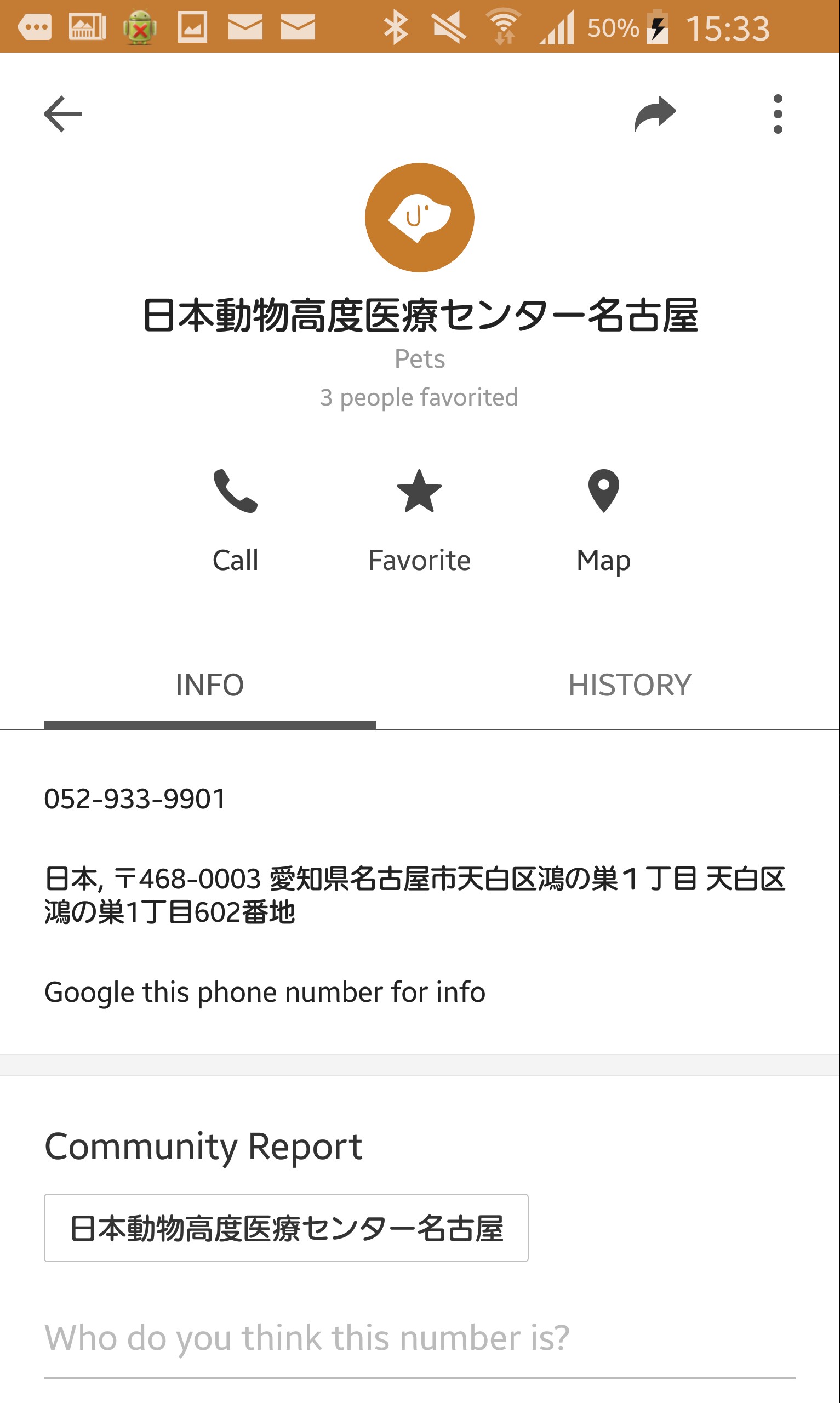840x1403 pixels.
Task: Select the INFO tab
Action: 209,685
